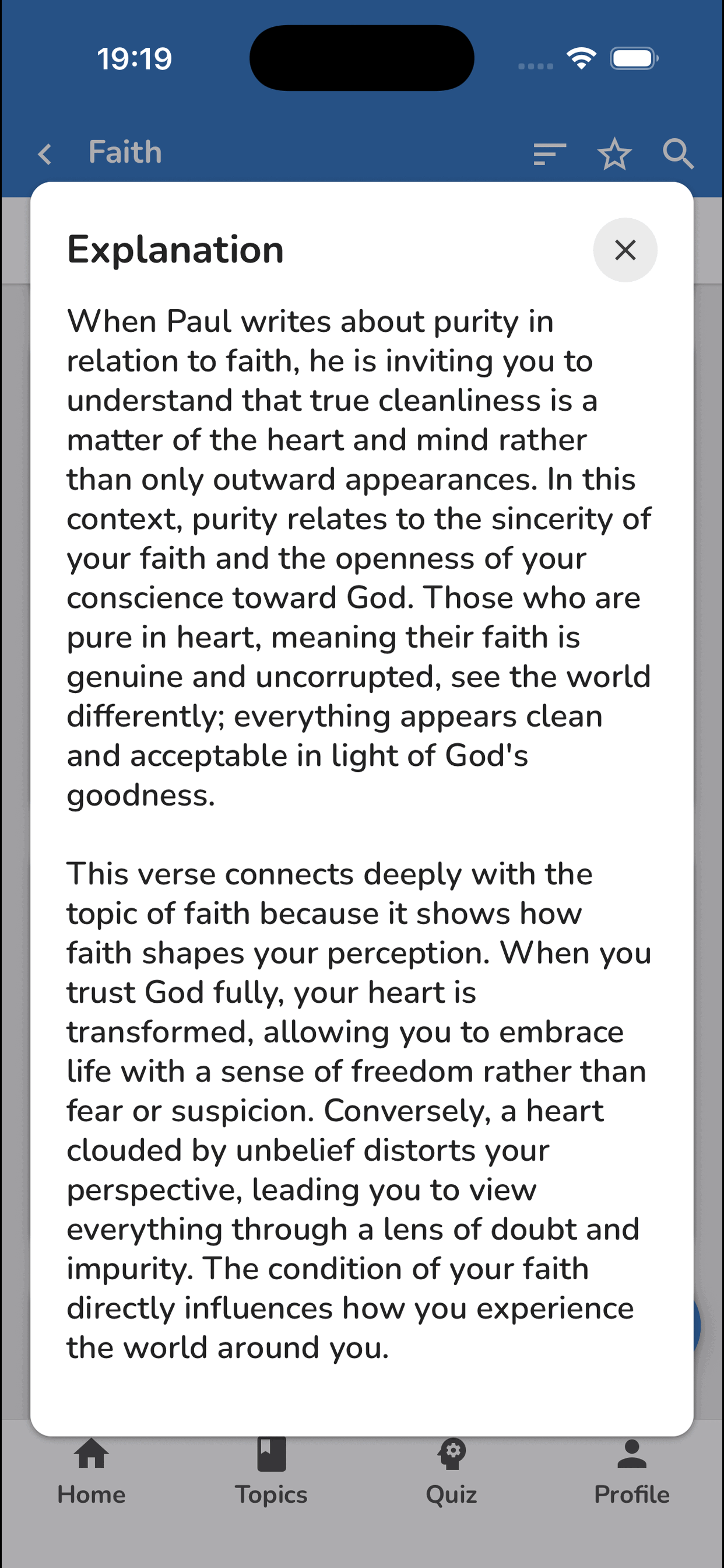This screenshot has height=1568, width=724.
Task: Switch to the Topics tab
Action: tap(271, 1473)
